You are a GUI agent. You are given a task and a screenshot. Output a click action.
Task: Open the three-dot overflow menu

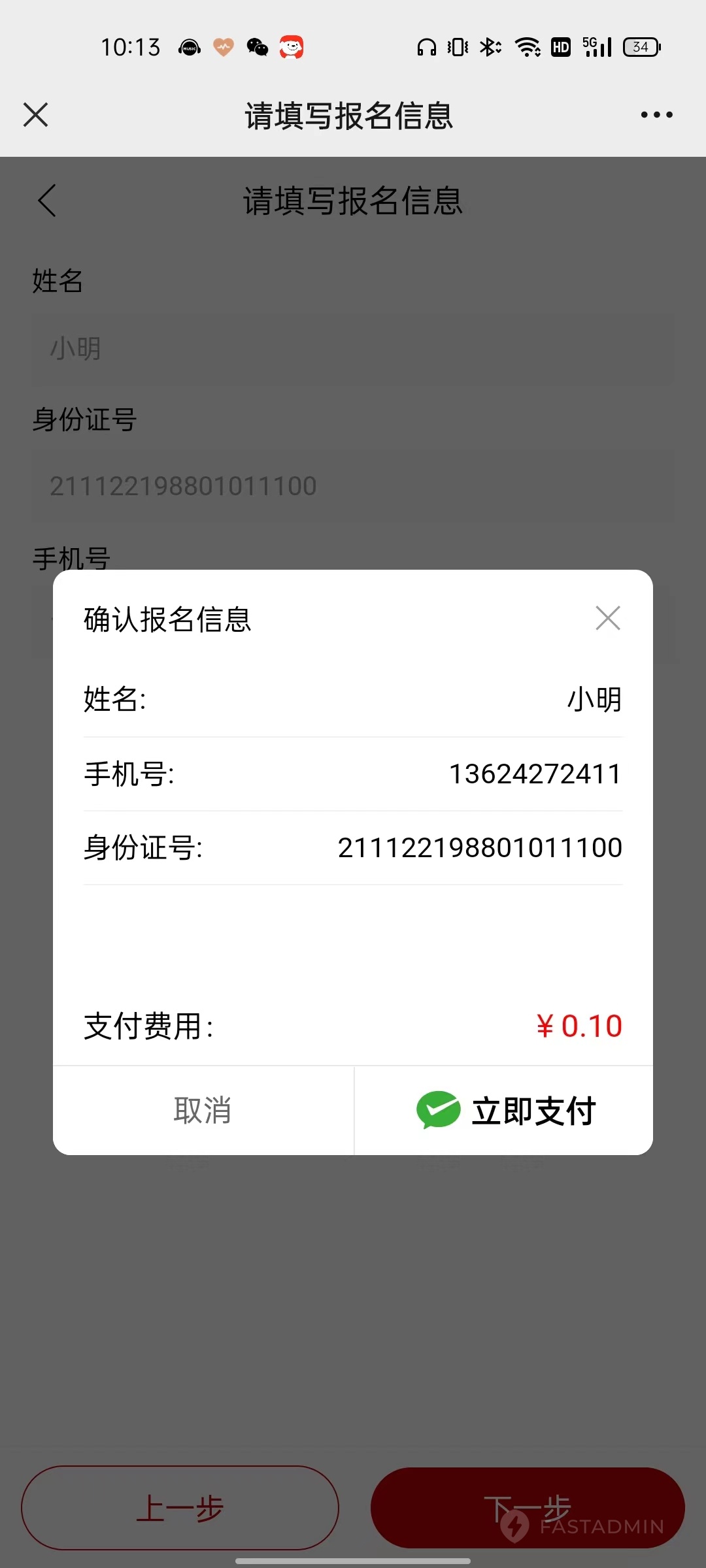[656, 115]
